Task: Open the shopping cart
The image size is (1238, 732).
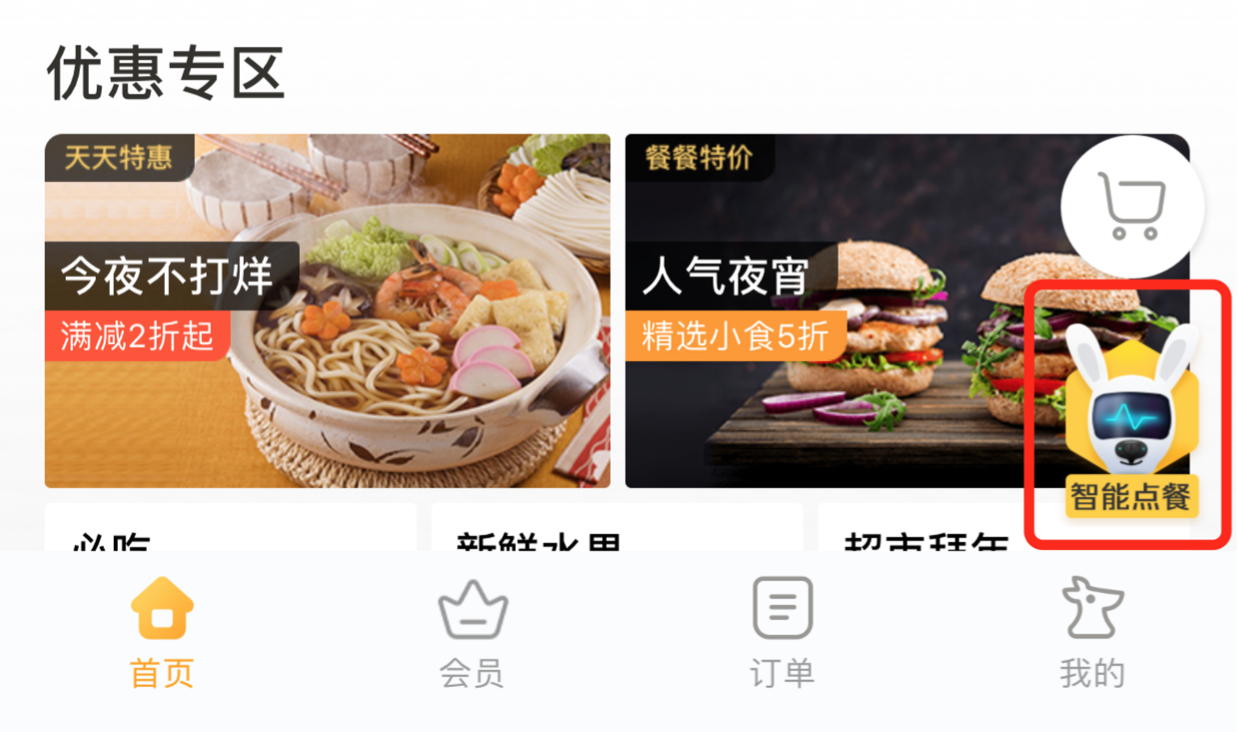Action: [1132, 207]
